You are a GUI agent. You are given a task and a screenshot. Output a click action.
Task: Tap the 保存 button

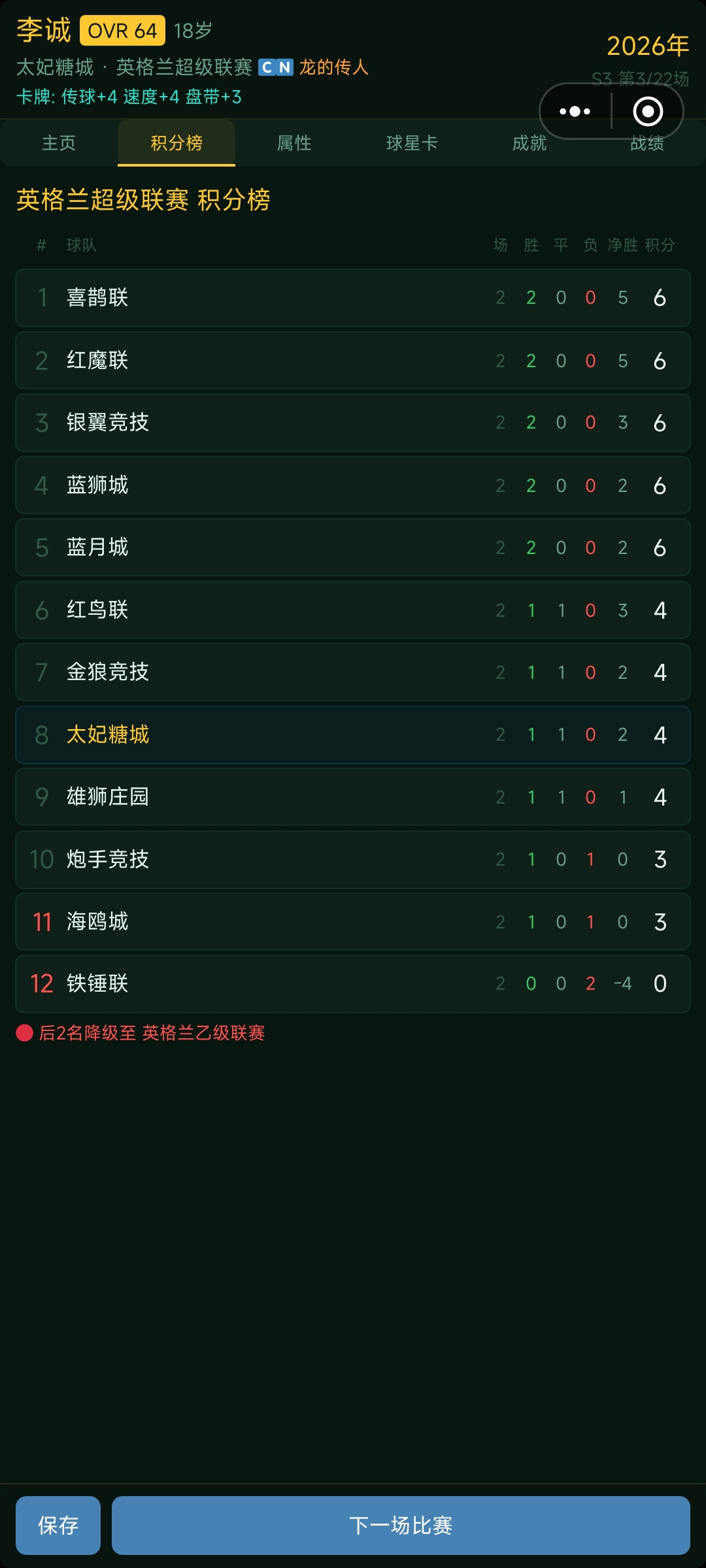[x=58, y=1526]
